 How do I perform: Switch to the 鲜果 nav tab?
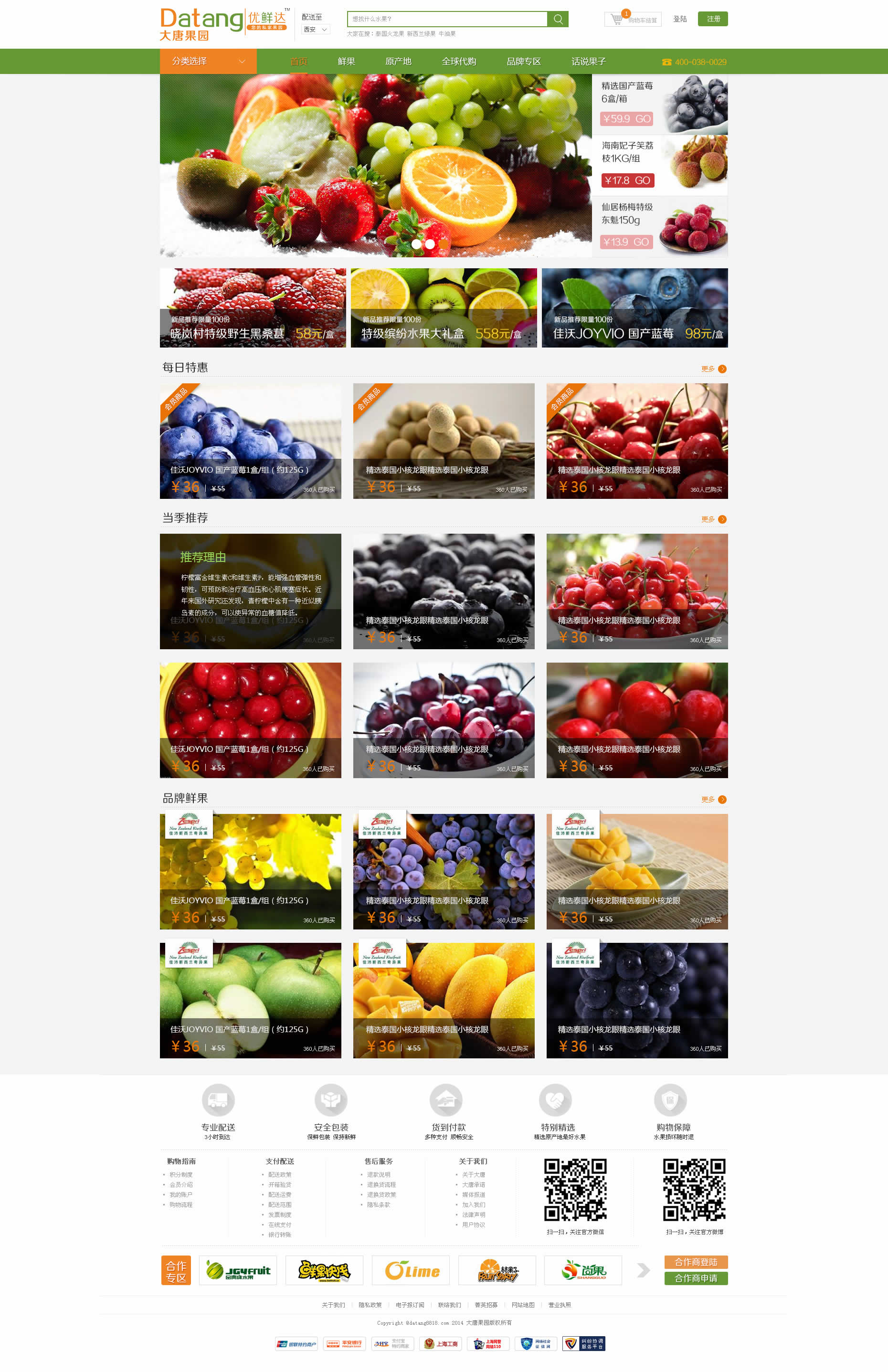click(x=346, y=62)
